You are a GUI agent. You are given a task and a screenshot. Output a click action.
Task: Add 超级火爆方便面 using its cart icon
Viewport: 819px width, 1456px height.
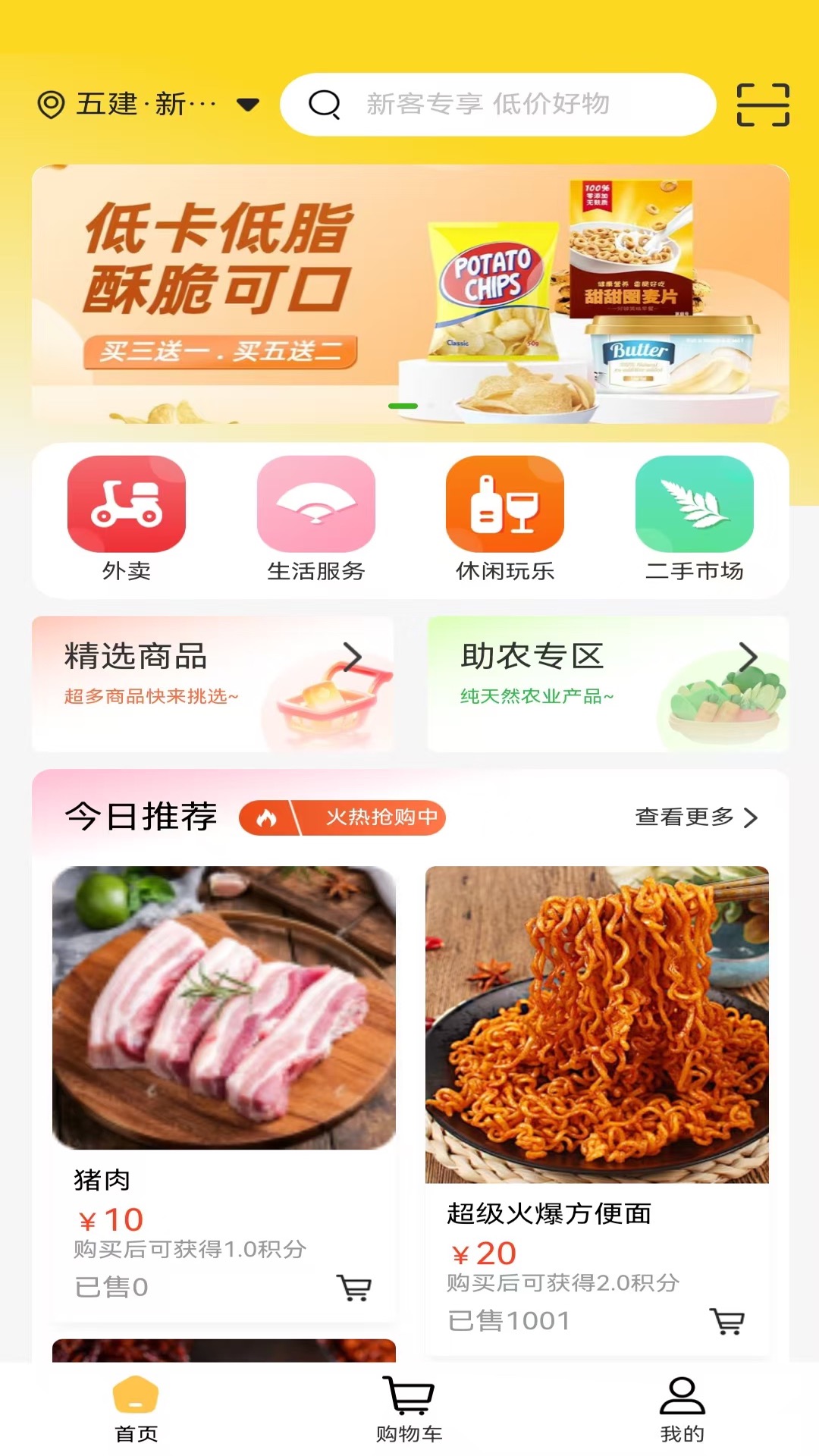(727, 1321)
